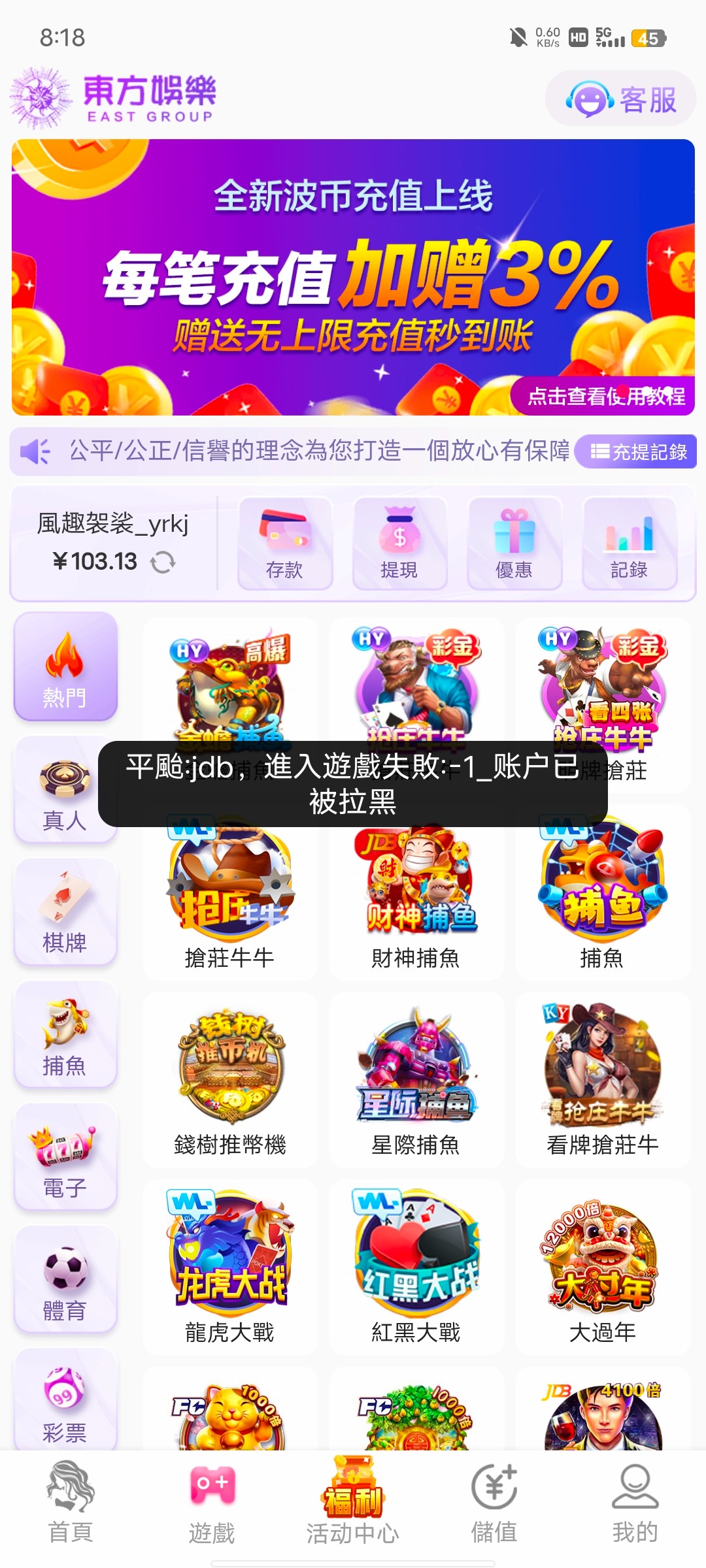Open 客服 customer service
Viewport: 706px width, 1568px height.
click(x=620, y=99)
